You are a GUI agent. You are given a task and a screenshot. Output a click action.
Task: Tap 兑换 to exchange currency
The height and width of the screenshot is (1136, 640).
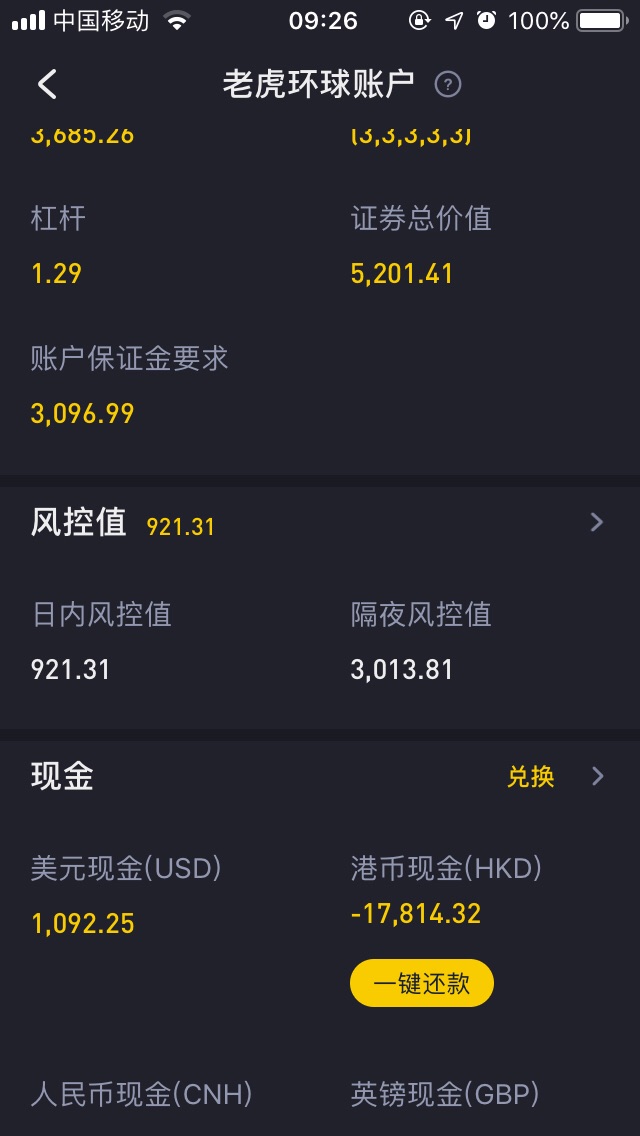[531, 777]
